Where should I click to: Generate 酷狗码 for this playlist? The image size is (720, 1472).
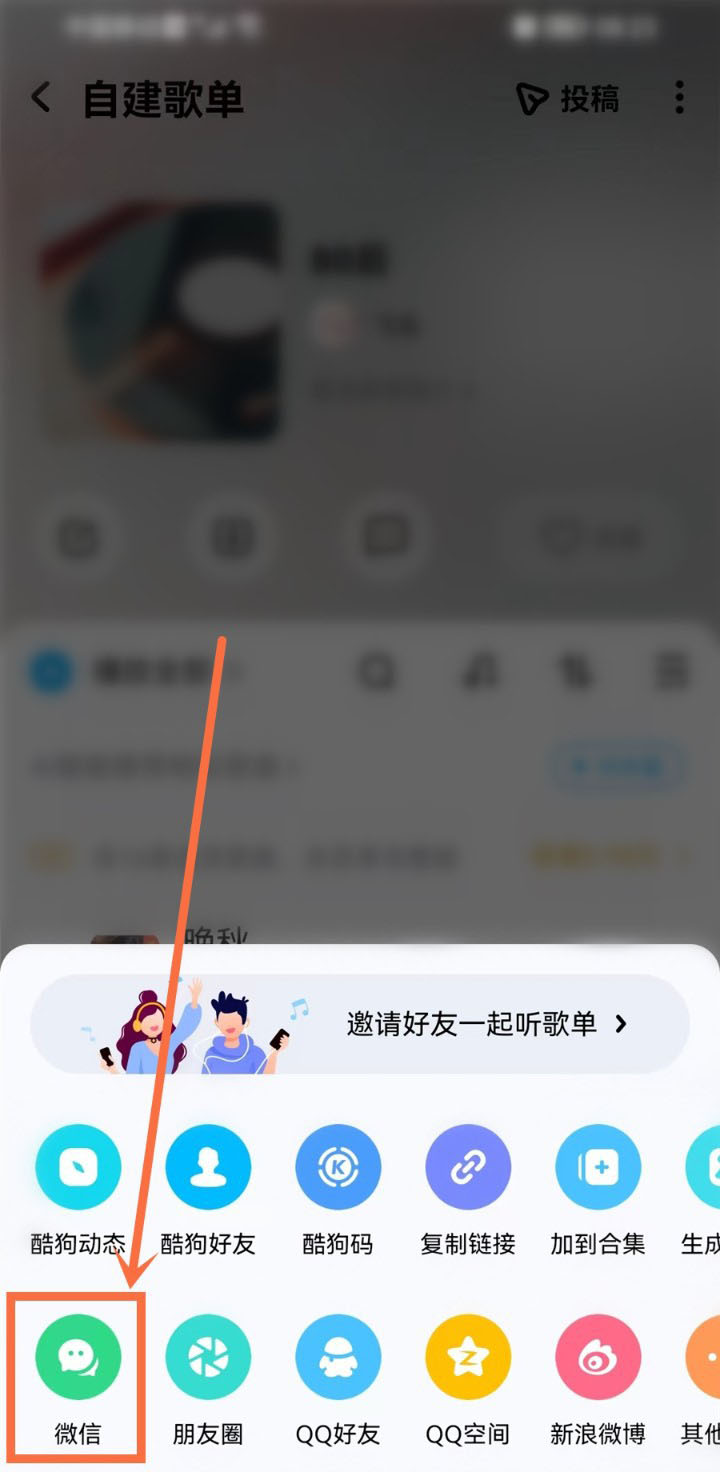(x=338, y=1167)
